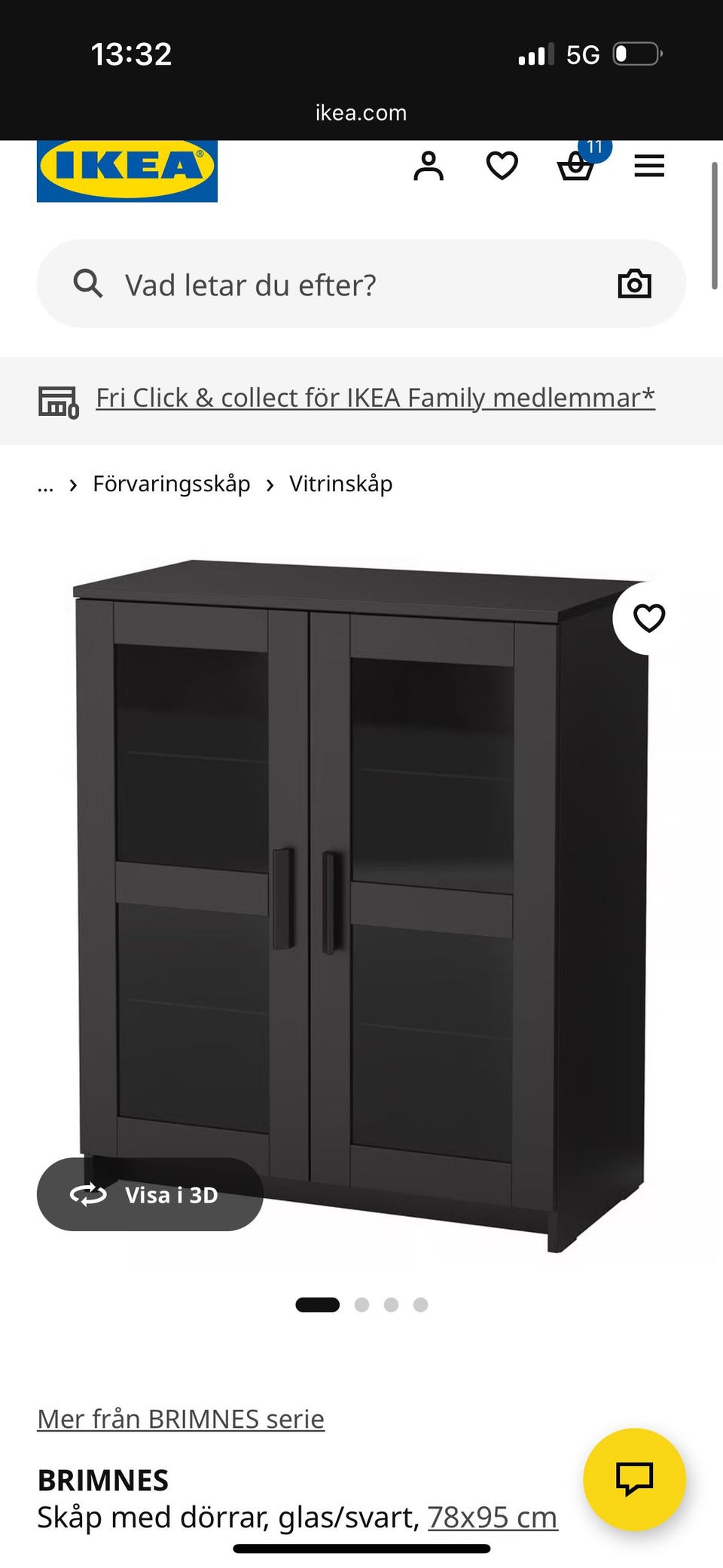Open the wishlist from the top bar
723x1568 pixels.
[501, 166]
